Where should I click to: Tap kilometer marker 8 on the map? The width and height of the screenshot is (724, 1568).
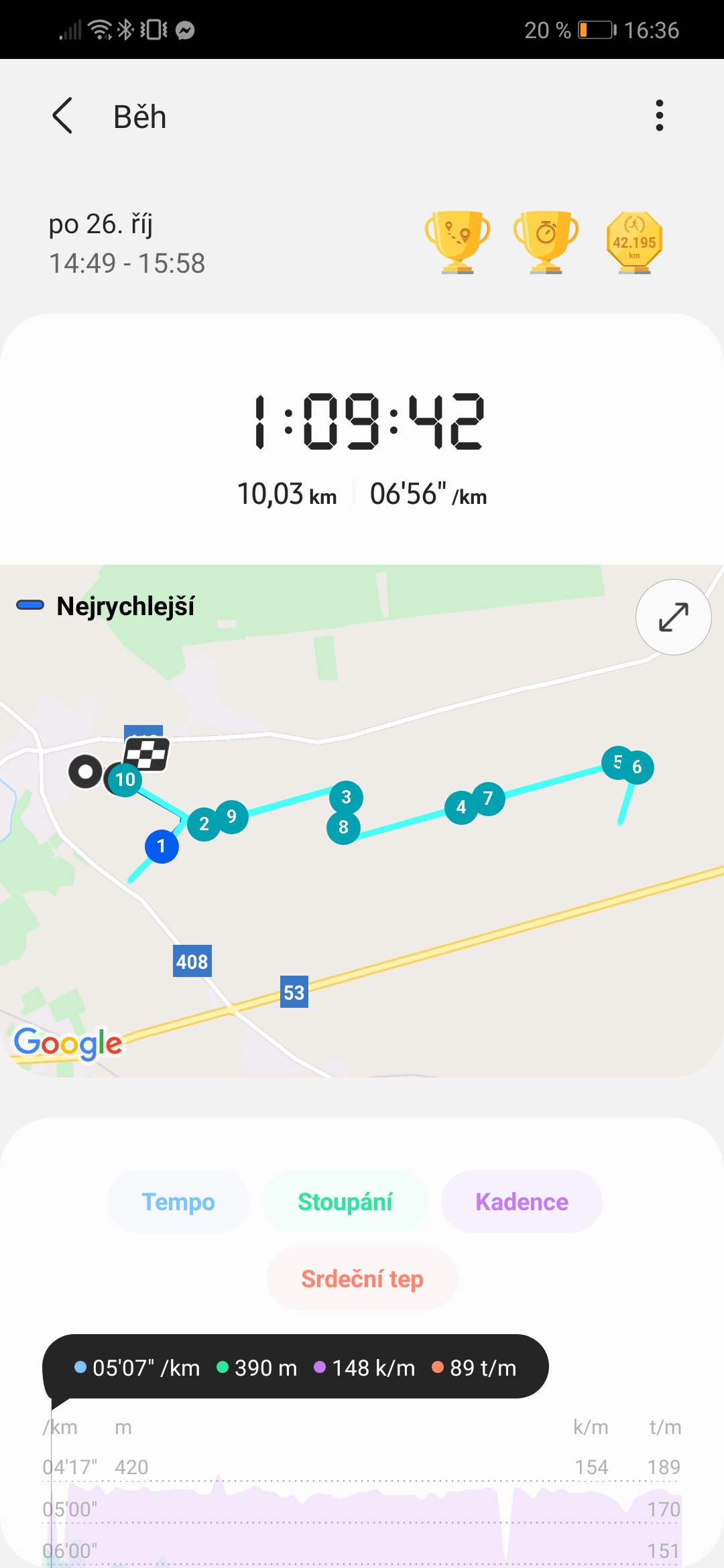343,828
